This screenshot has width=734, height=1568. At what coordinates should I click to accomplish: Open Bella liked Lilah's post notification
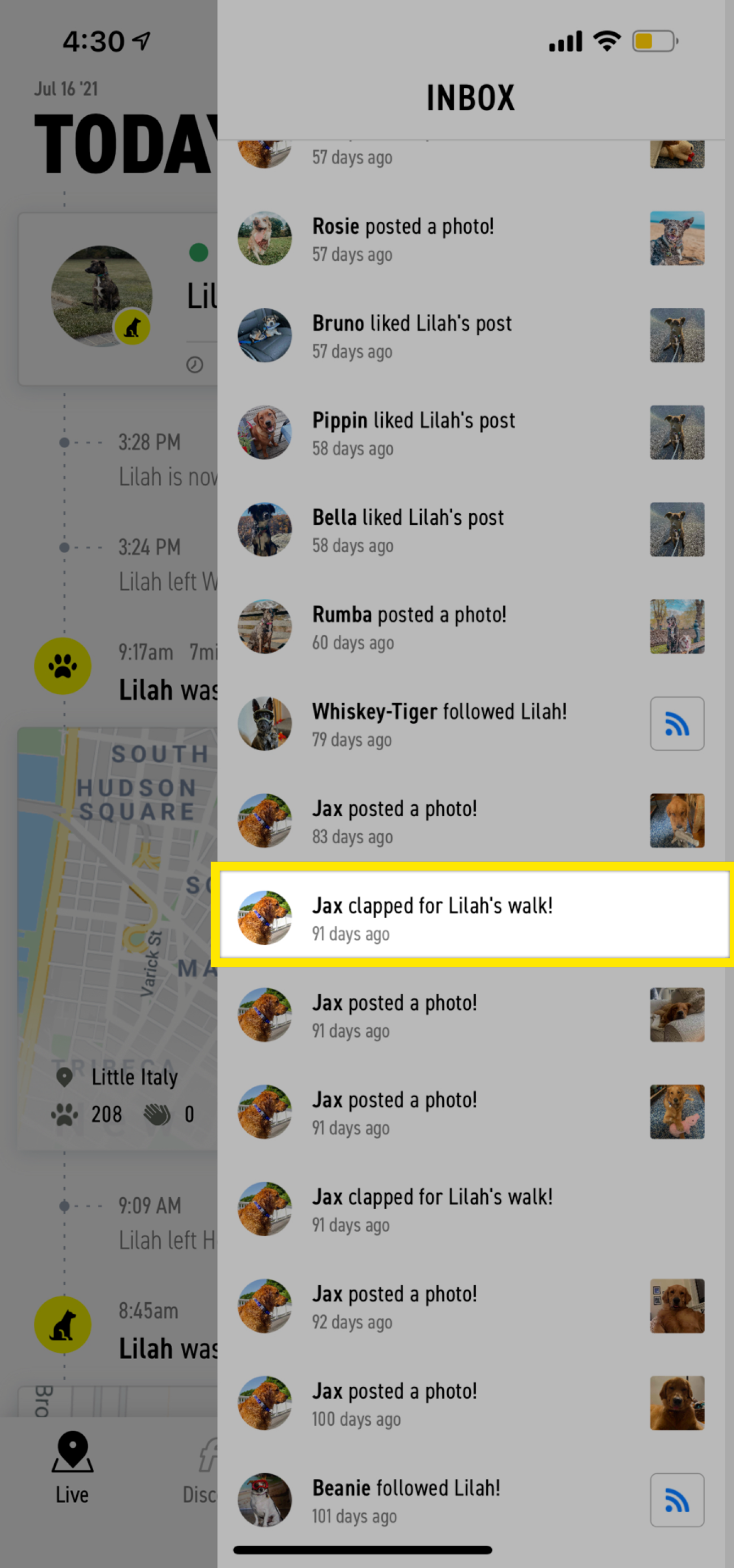(x=471, y=529)
